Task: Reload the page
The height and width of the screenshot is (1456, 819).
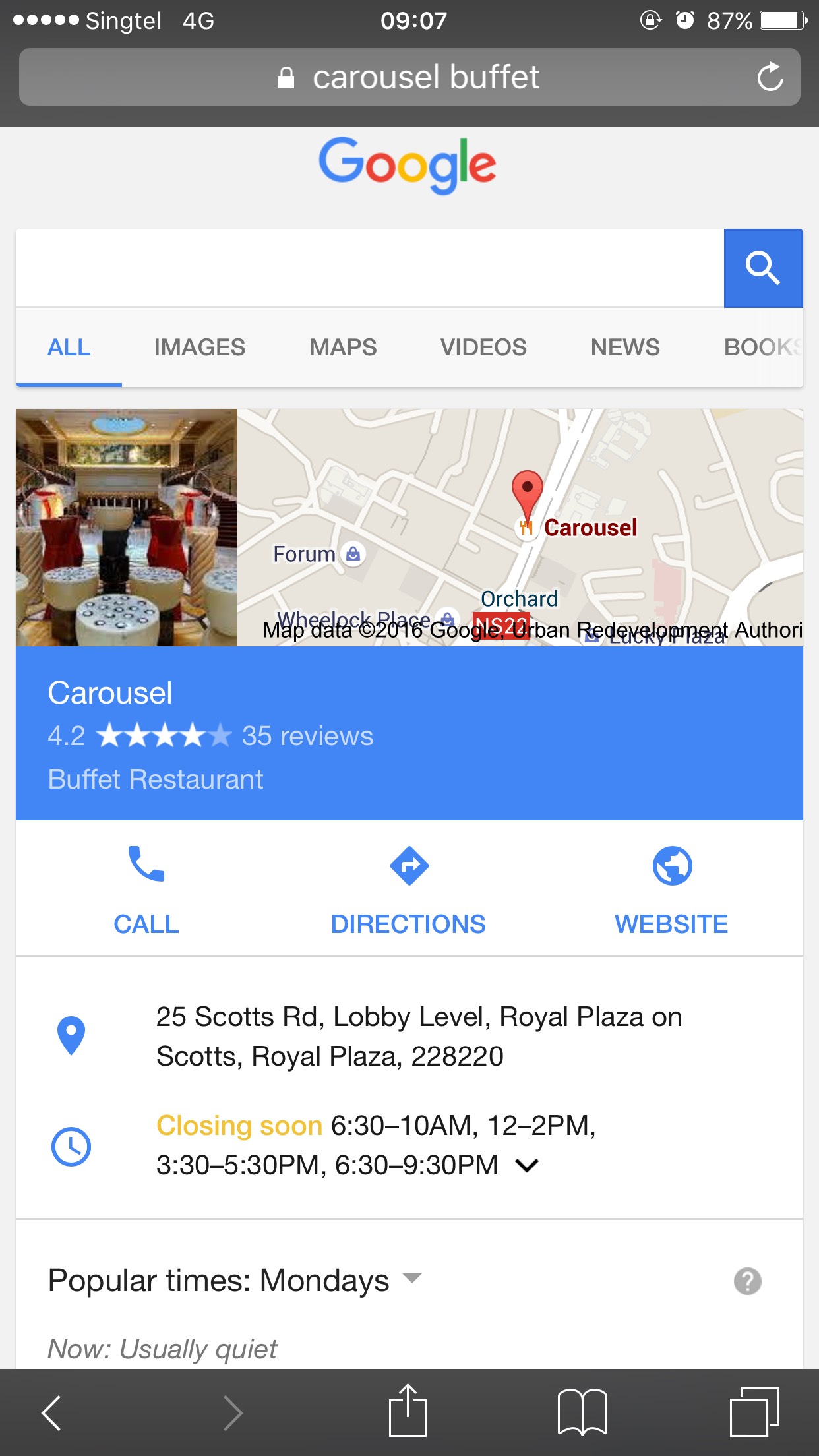Action: (769, 77)
